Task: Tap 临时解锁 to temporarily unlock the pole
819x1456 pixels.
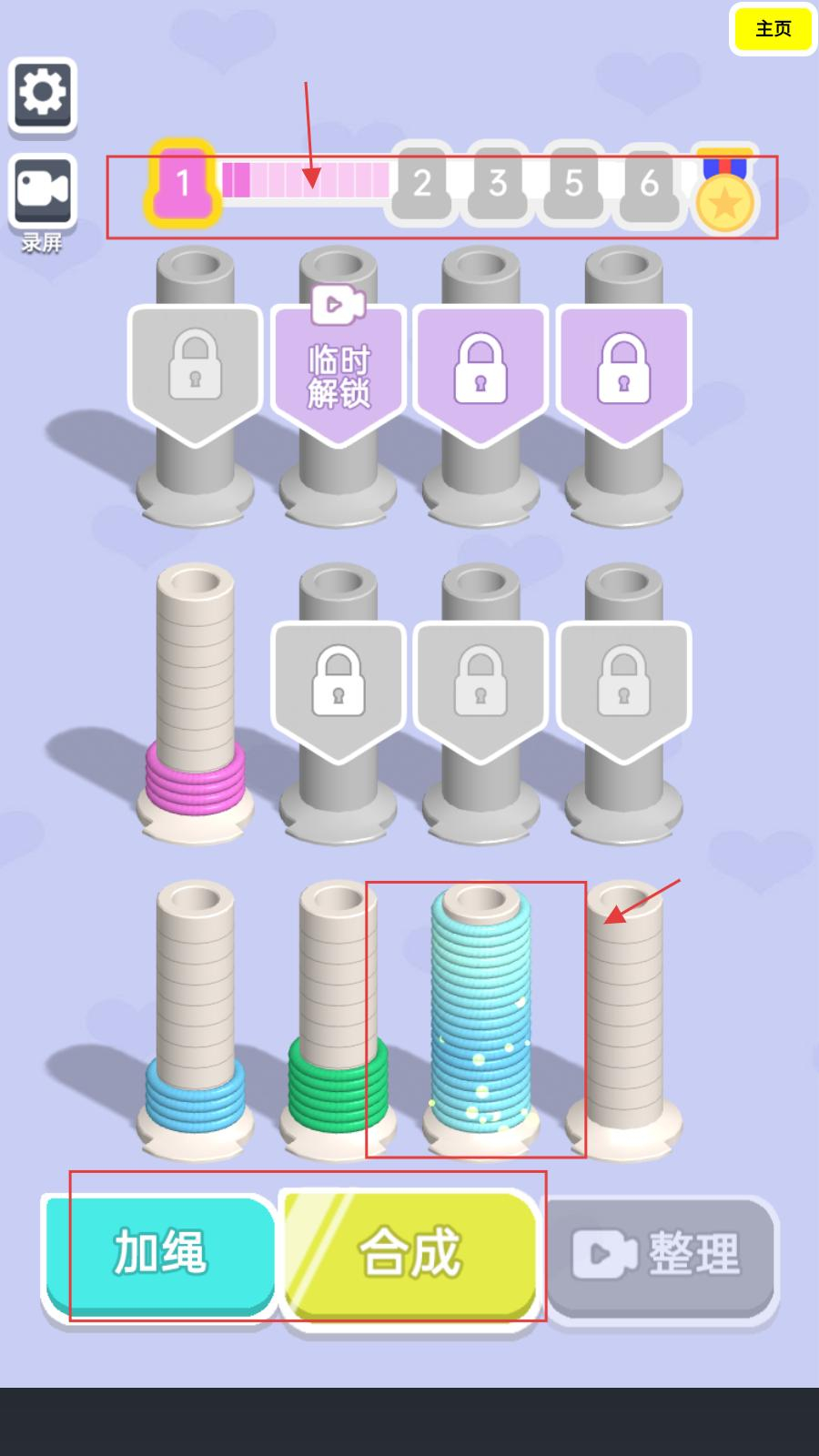Action: pos(338,375)
